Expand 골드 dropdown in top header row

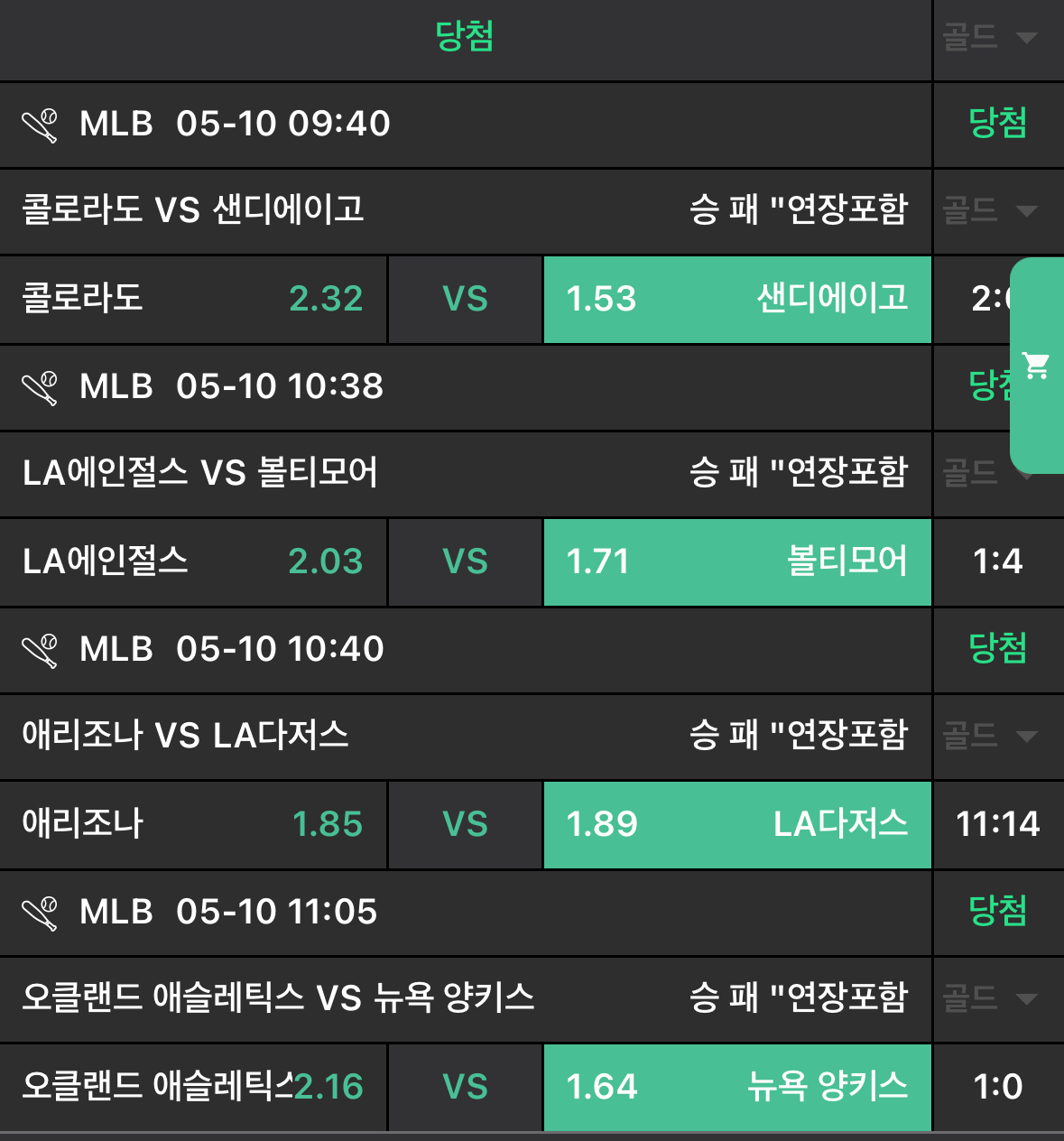(x=990, y=38)
